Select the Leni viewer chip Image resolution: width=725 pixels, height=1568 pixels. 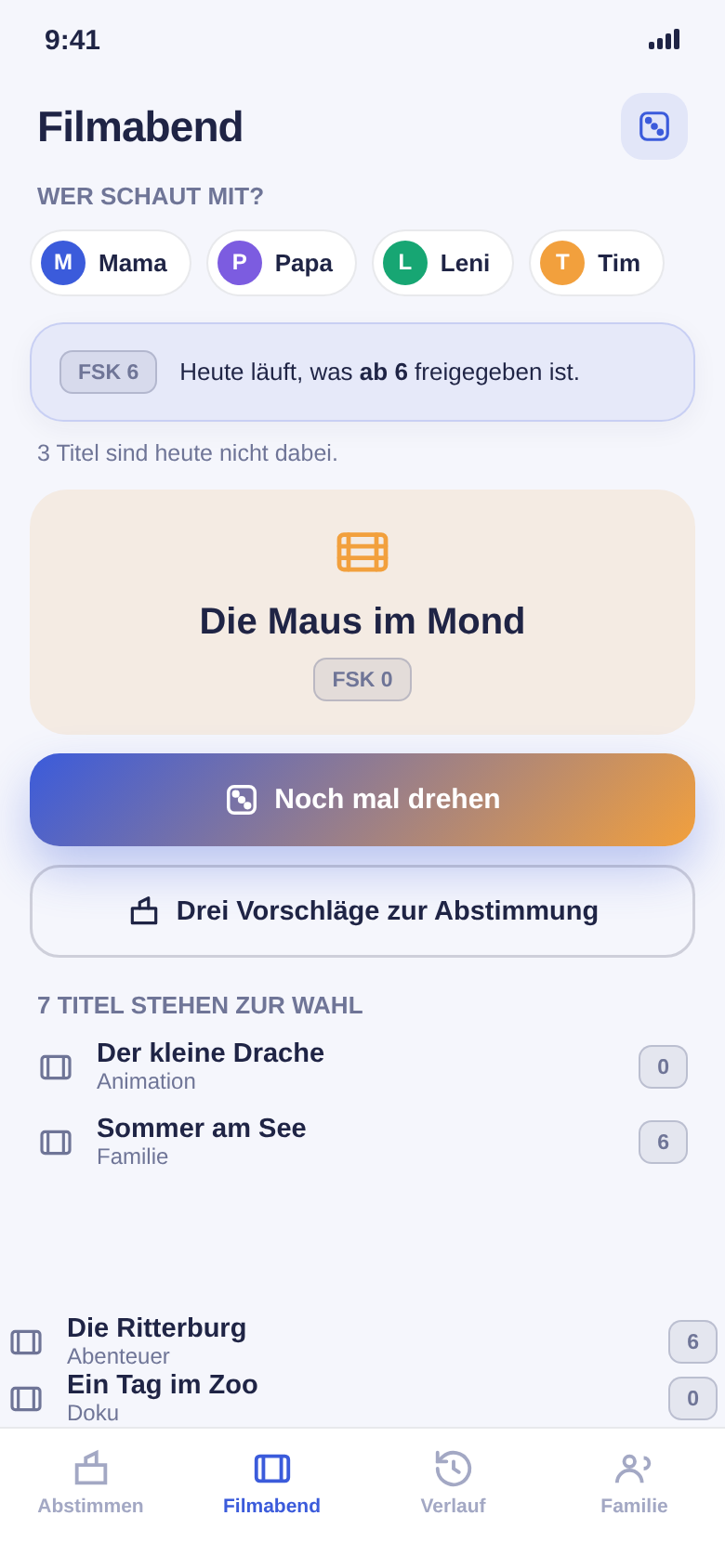[442, 263]
